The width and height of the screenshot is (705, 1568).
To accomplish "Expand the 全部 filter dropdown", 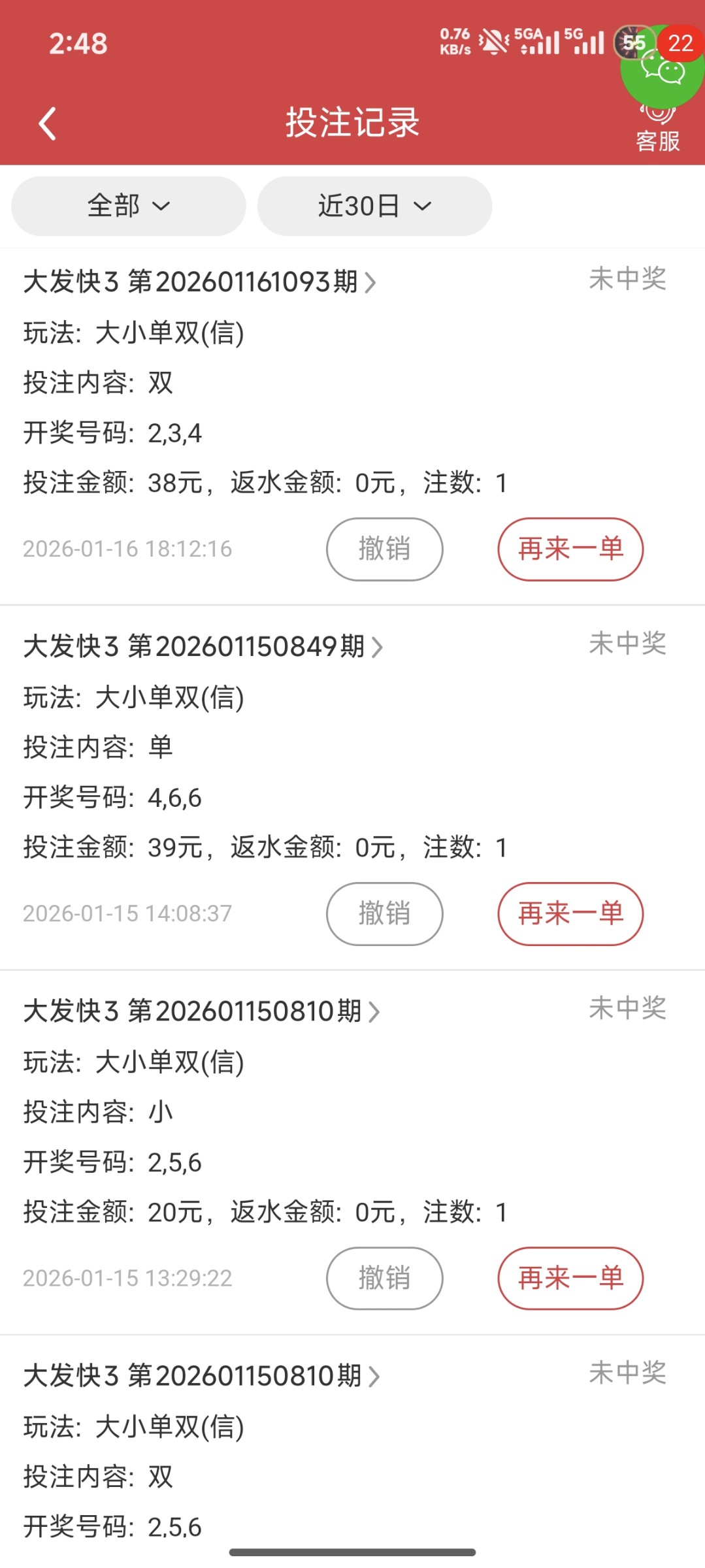I will (x=128, y=206).
